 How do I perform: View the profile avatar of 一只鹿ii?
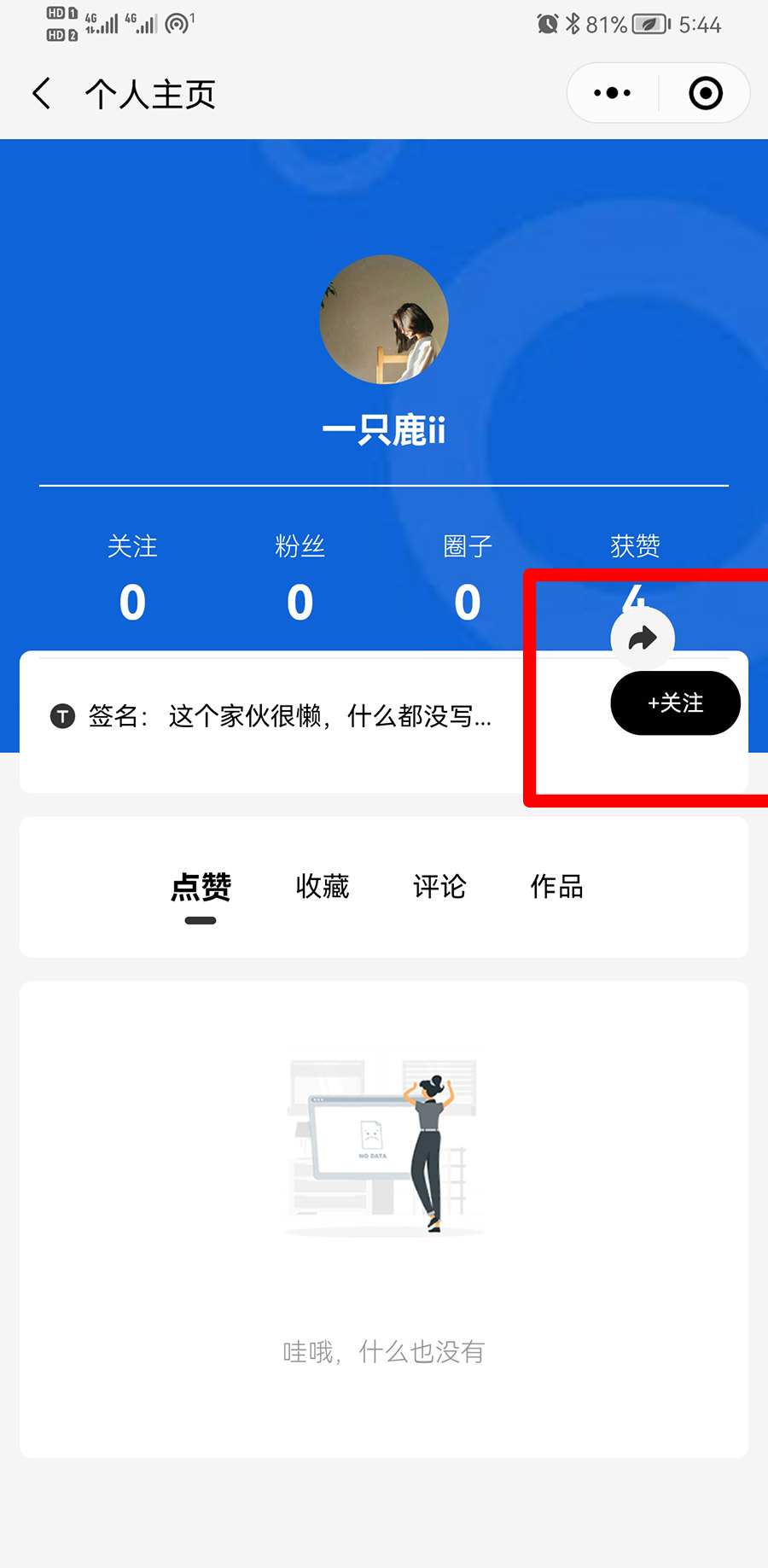click(384, 319)
